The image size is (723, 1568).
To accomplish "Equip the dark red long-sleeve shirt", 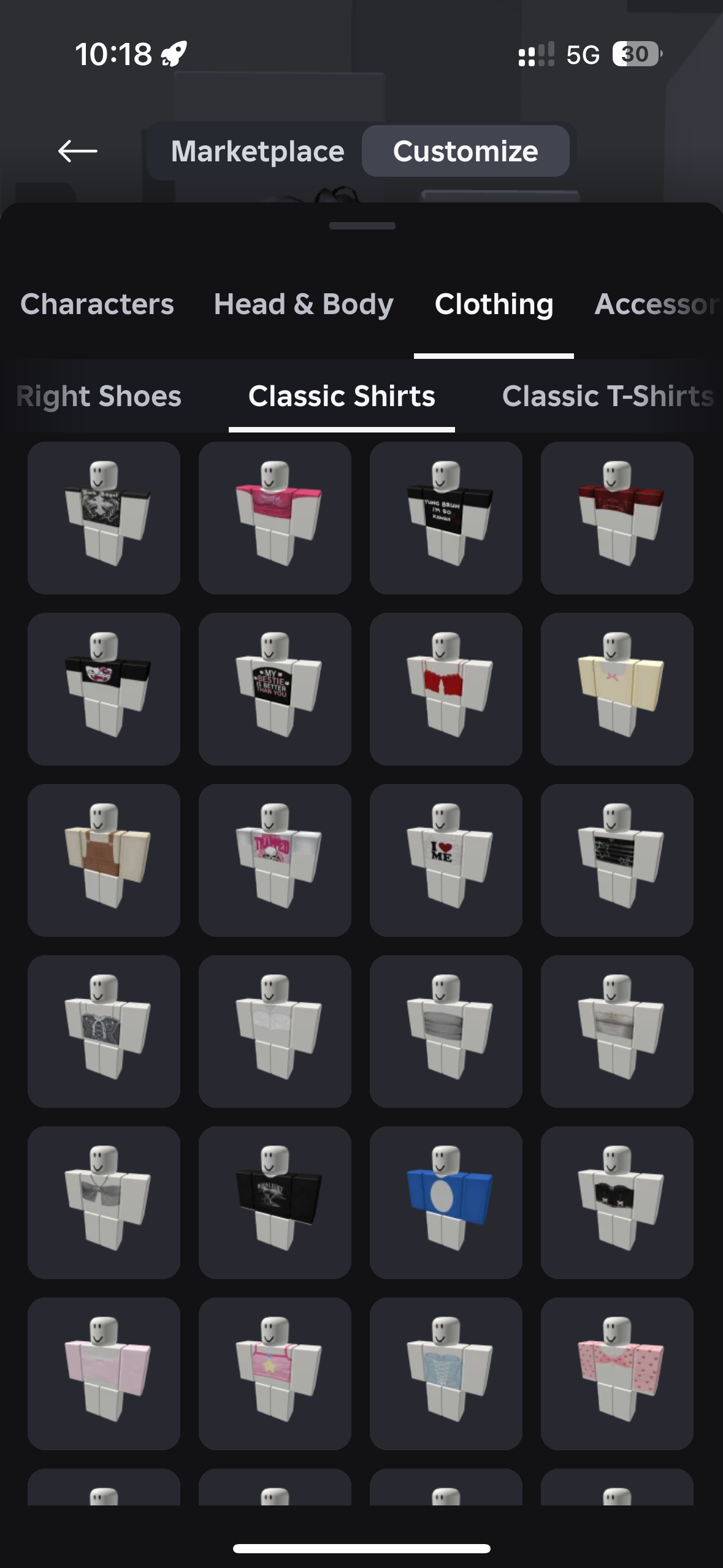I will point(617,518).
